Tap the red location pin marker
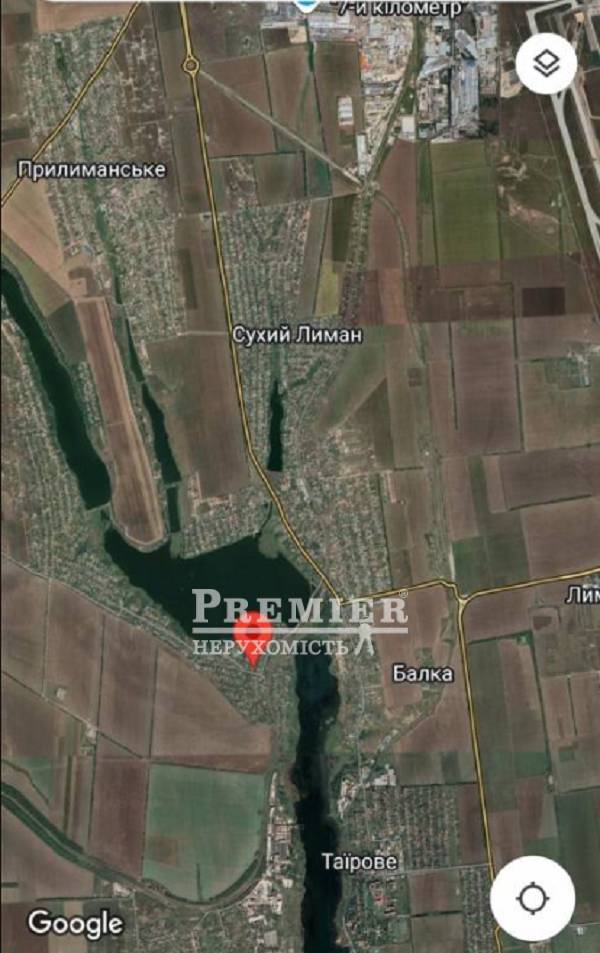600x953 pixels. [252, 636]
